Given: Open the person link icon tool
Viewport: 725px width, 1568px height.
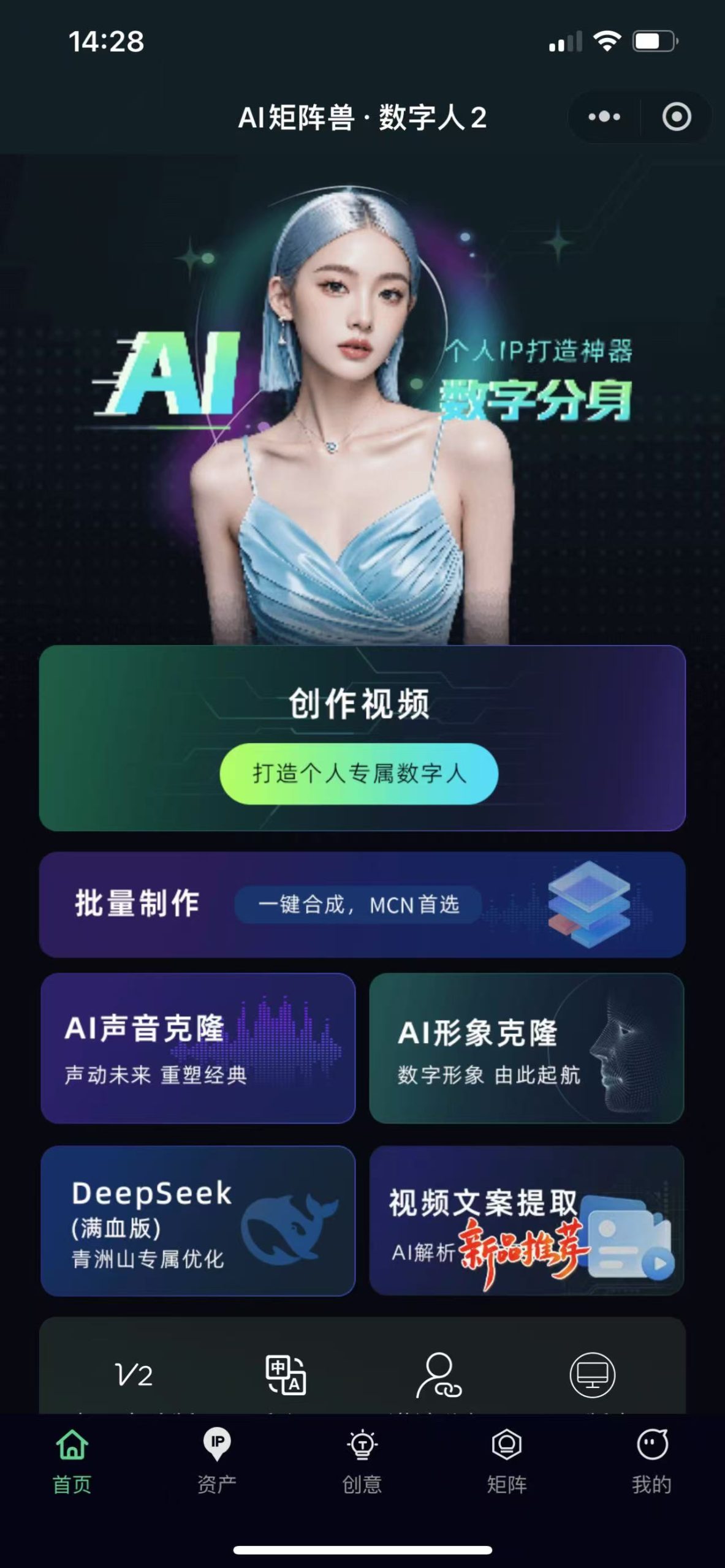Looking at the screenshot, I should (x=438, y=1375).
